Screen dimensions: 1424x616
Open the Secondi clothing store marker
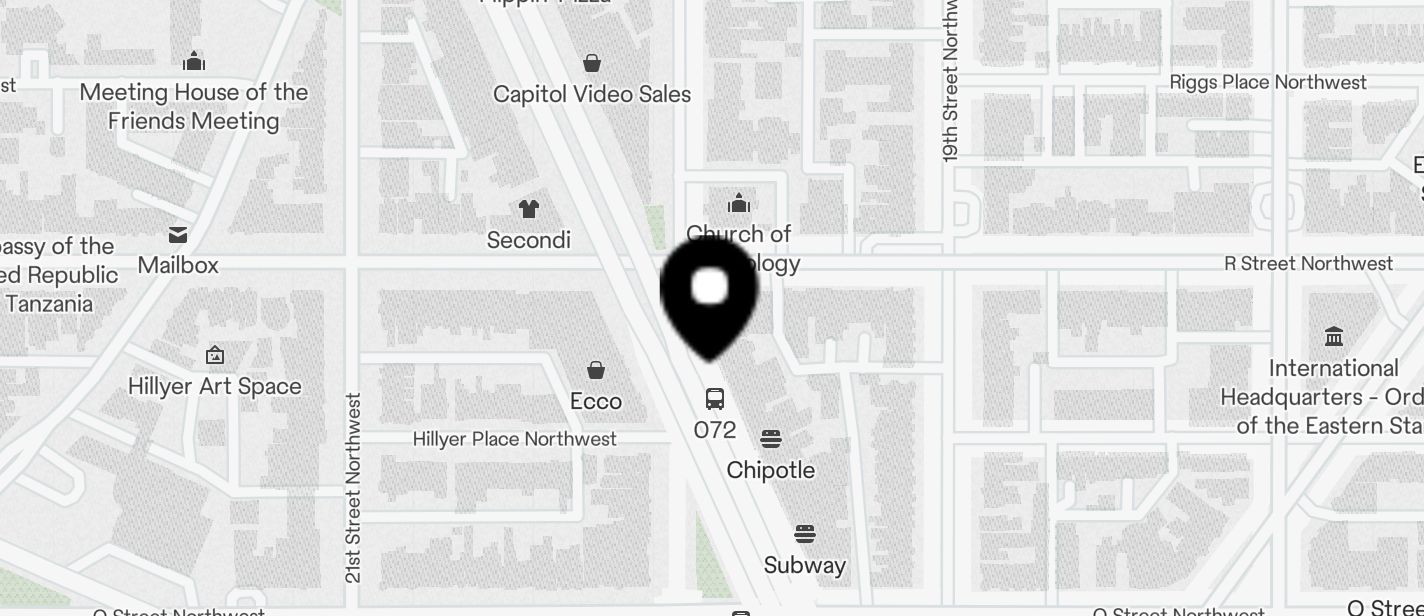(x=529, y=209)
